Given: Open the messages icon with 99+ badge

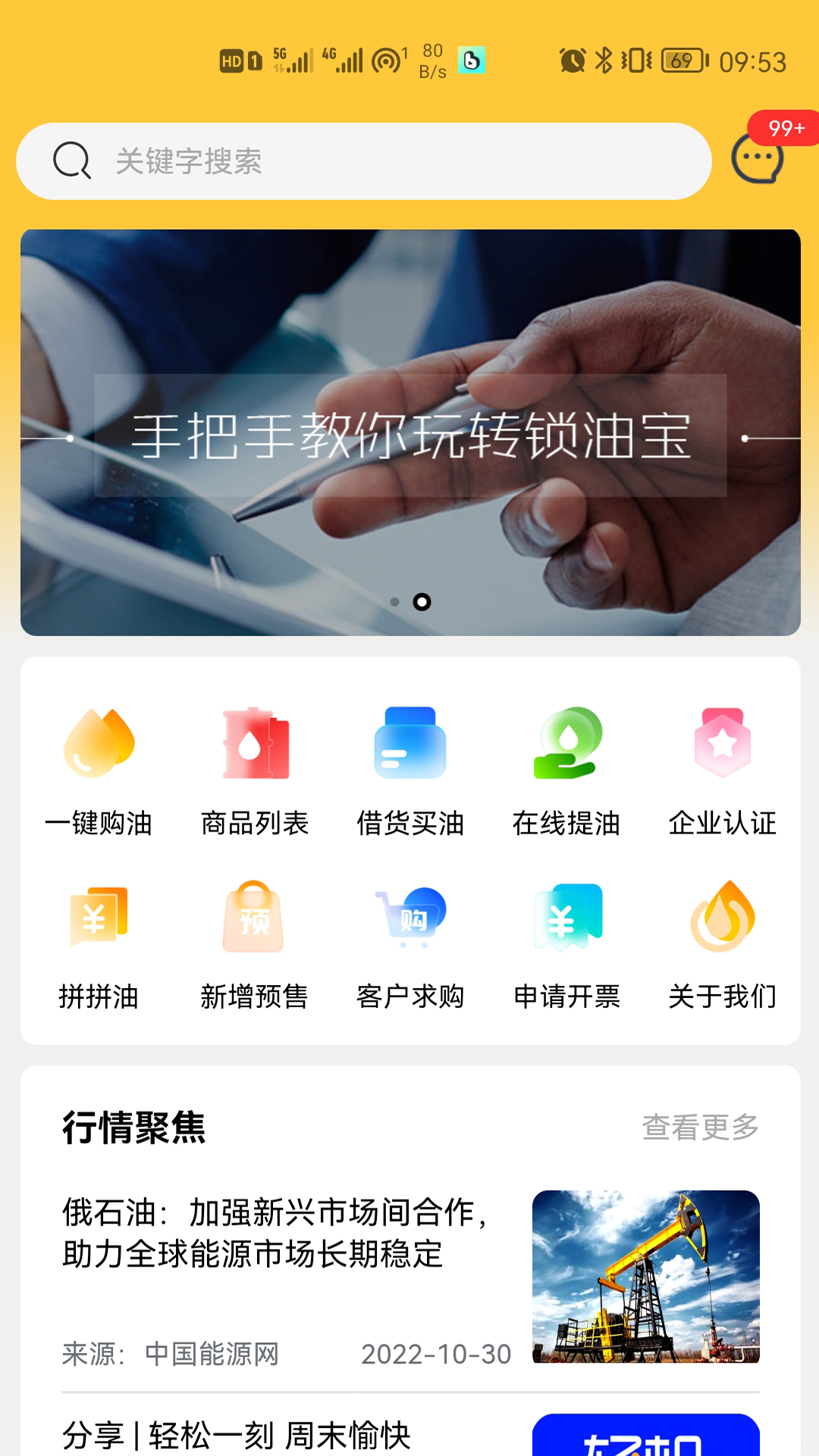Looking at the screenshot, I should (758, 158).
